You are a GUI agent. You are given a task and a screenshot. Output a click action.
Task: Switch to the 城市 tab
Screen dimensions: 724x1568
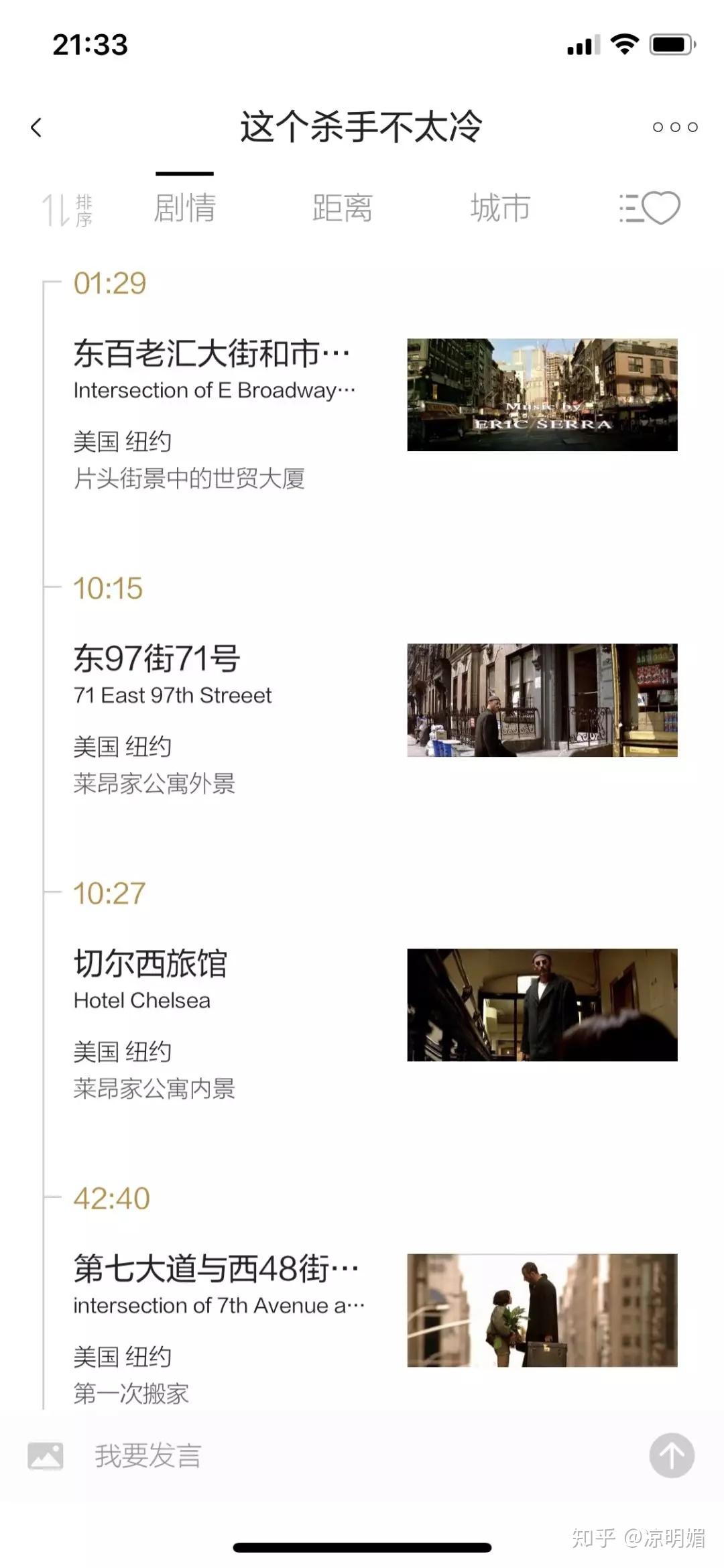pos(500,208)
